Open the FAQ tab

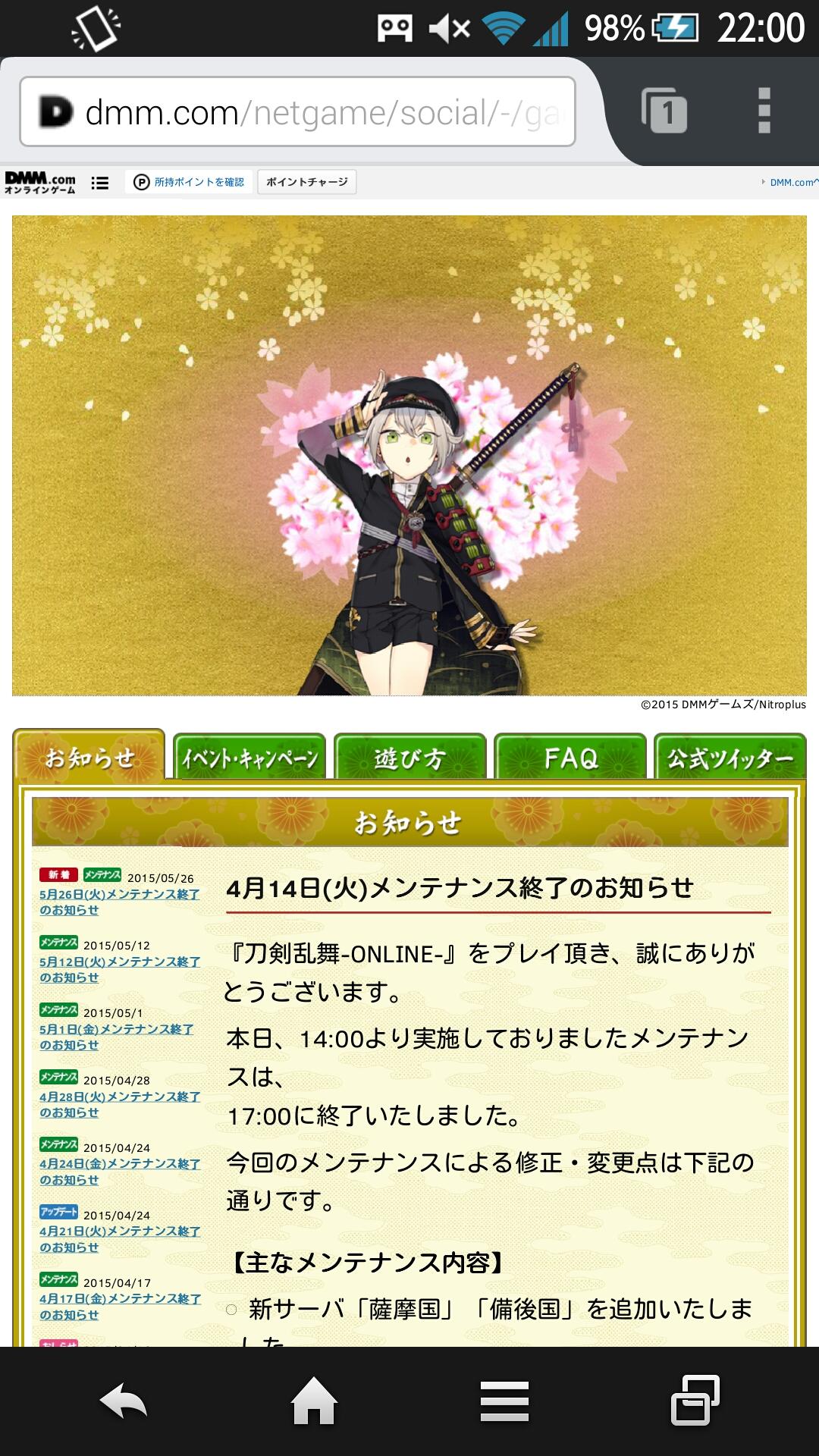coord(570,758)
